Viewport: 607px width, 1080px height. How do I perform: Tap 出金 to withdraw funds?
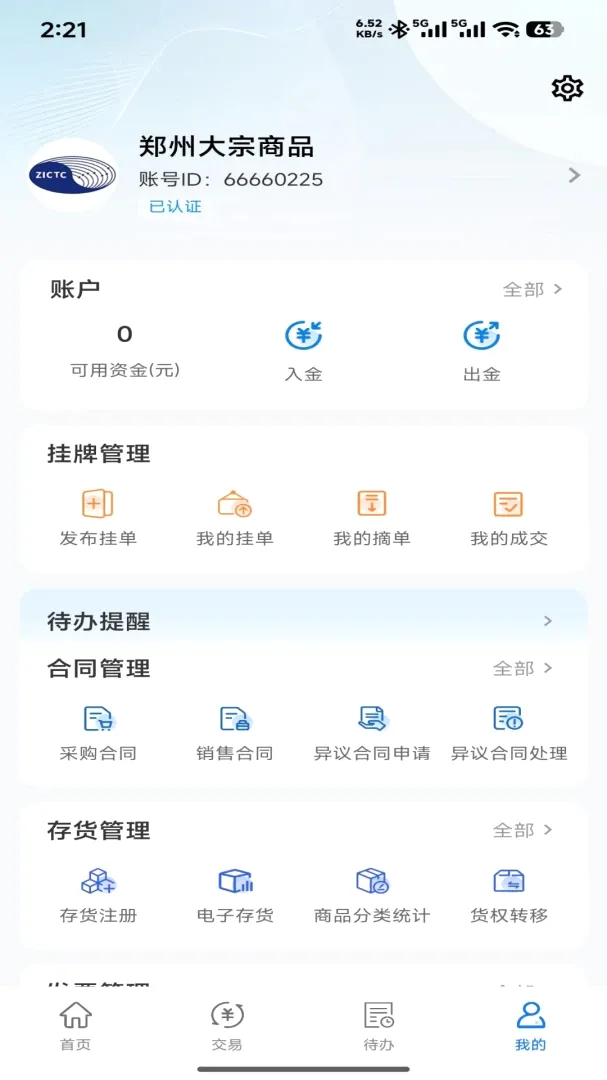[482, 352]
